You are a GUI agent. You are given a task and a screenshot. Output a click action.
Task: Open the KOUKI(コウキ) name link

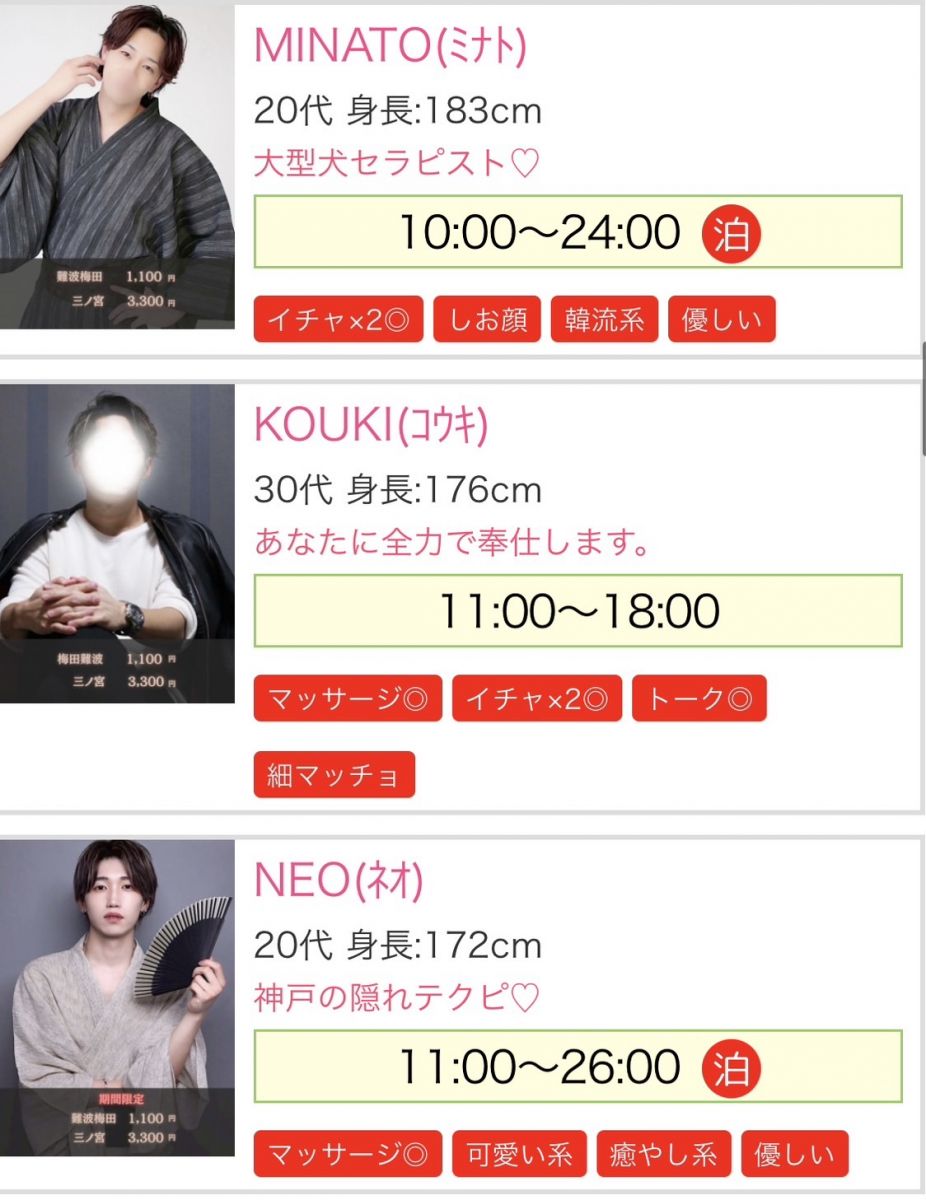[x=371, y=425]
